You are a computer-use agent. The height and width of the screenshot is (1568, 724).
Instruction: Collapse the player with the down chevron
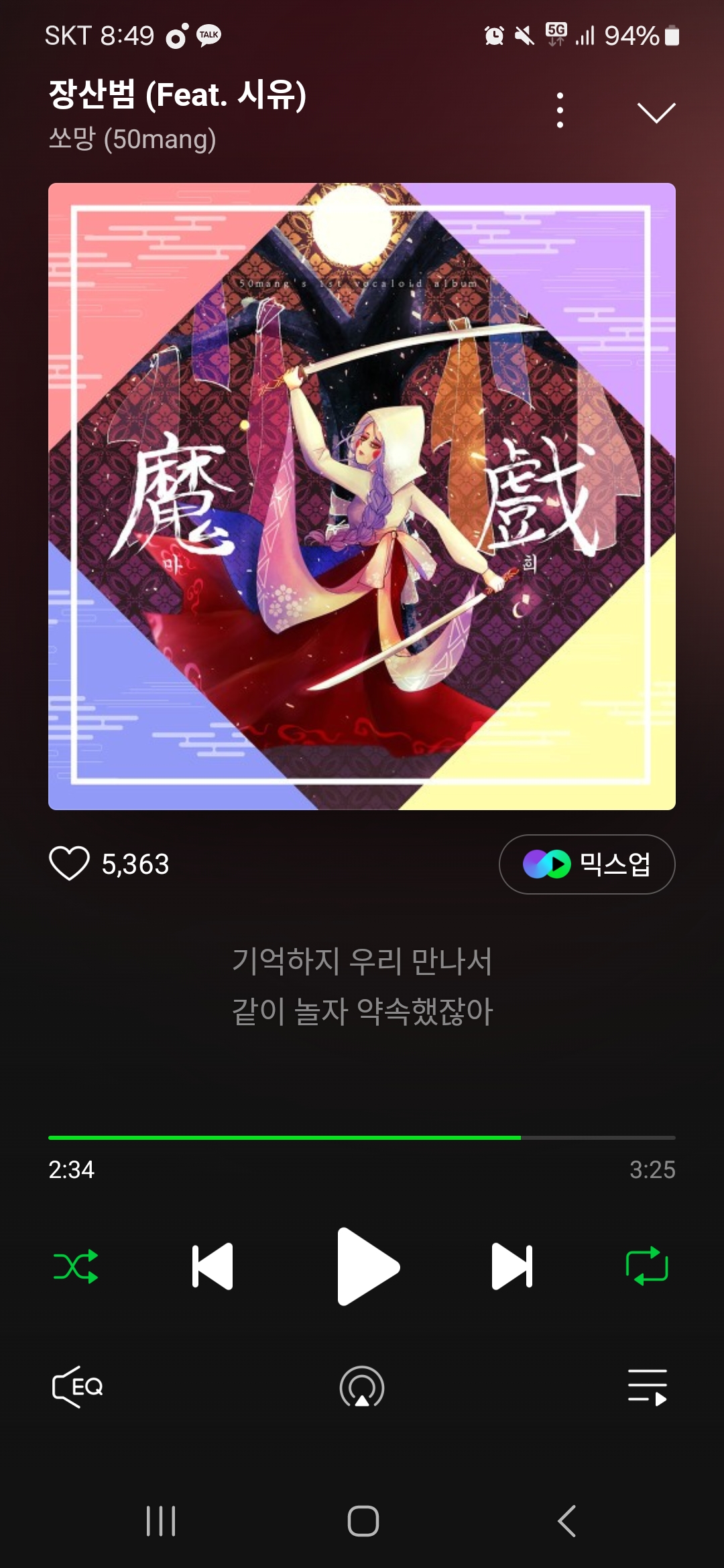pos(656,113)
